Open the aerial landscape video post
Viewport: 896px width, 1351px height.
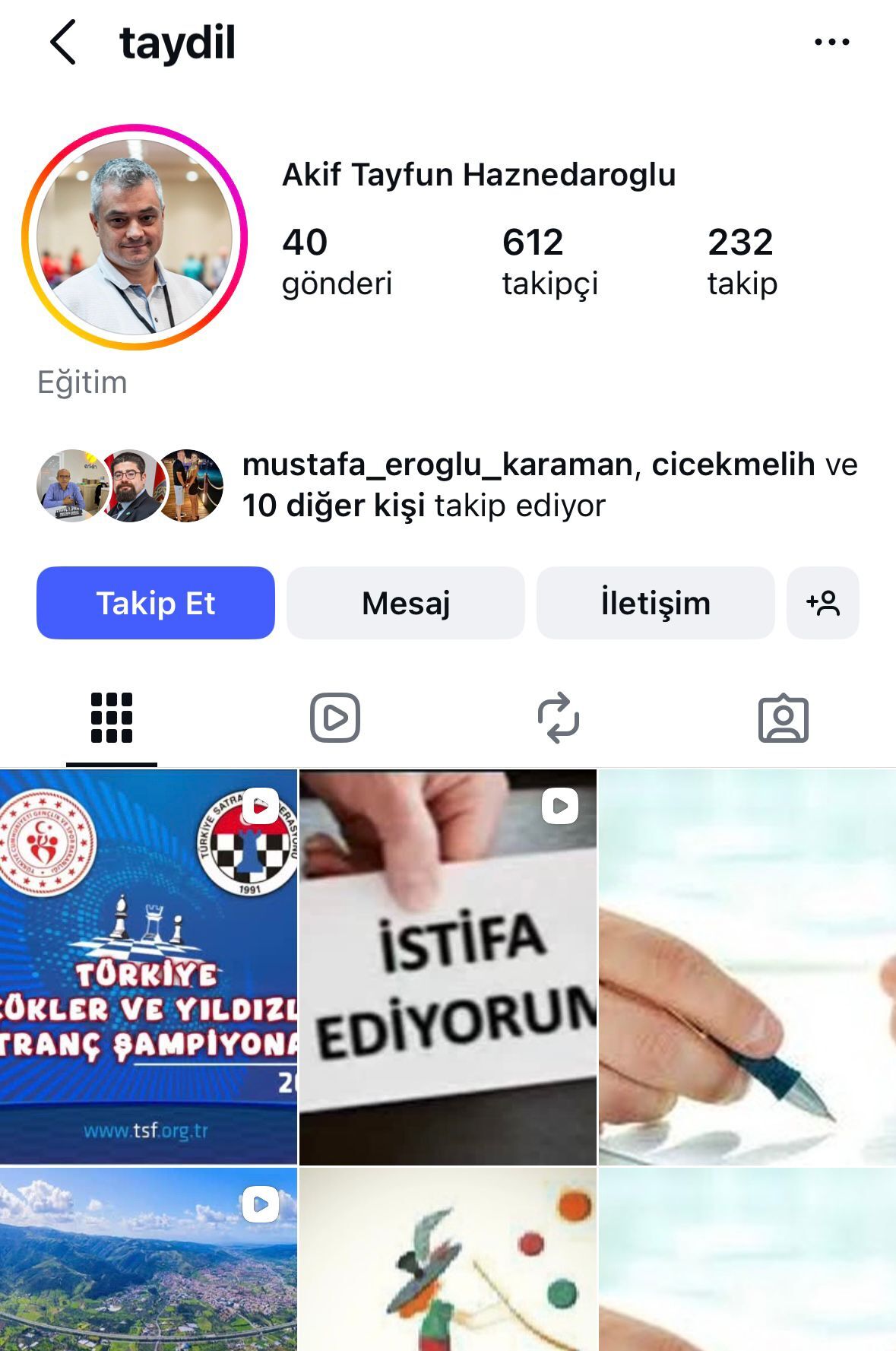(x=148, y=1260)
